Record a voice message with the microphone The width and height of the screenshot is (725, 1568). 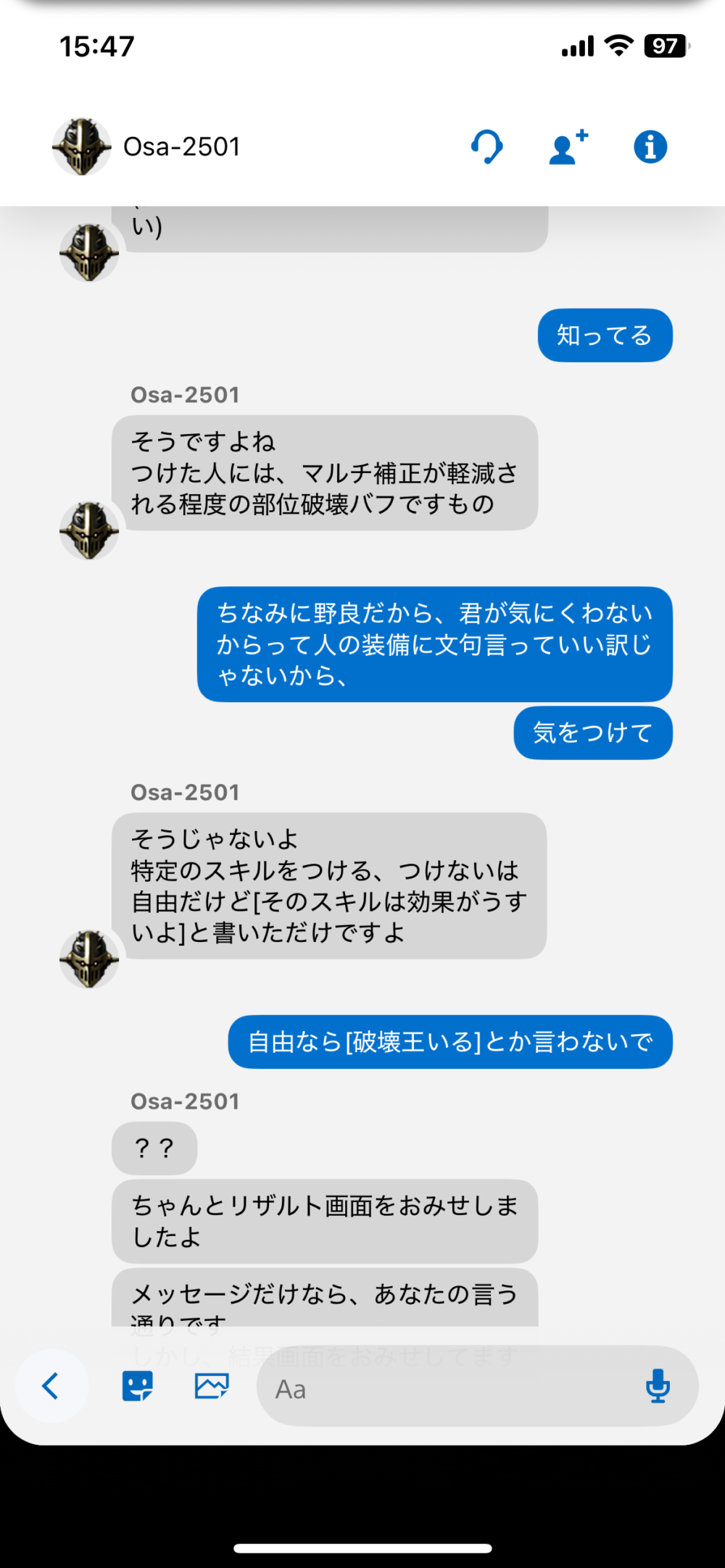[x=658, y=1386]
